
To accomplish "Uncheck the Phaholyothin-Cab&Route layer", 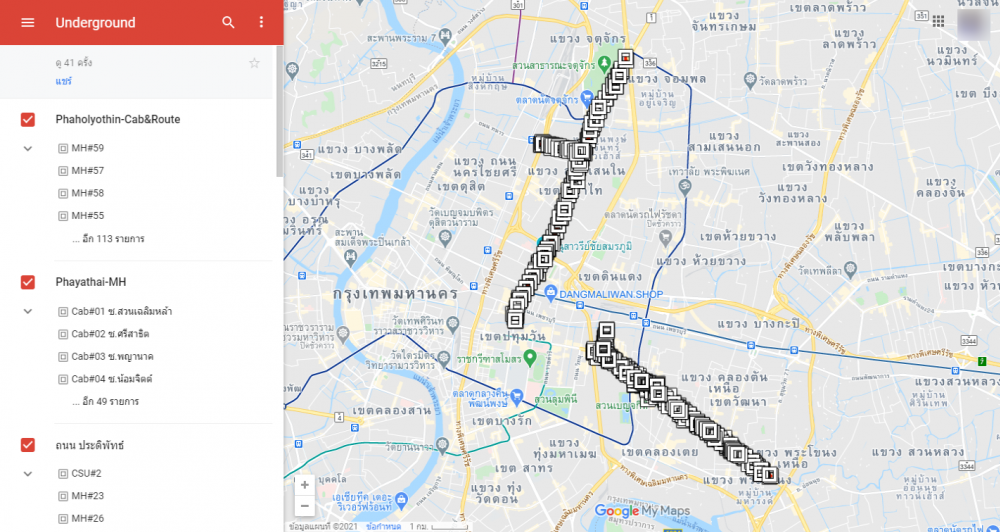I will click(x=28, y=120).
